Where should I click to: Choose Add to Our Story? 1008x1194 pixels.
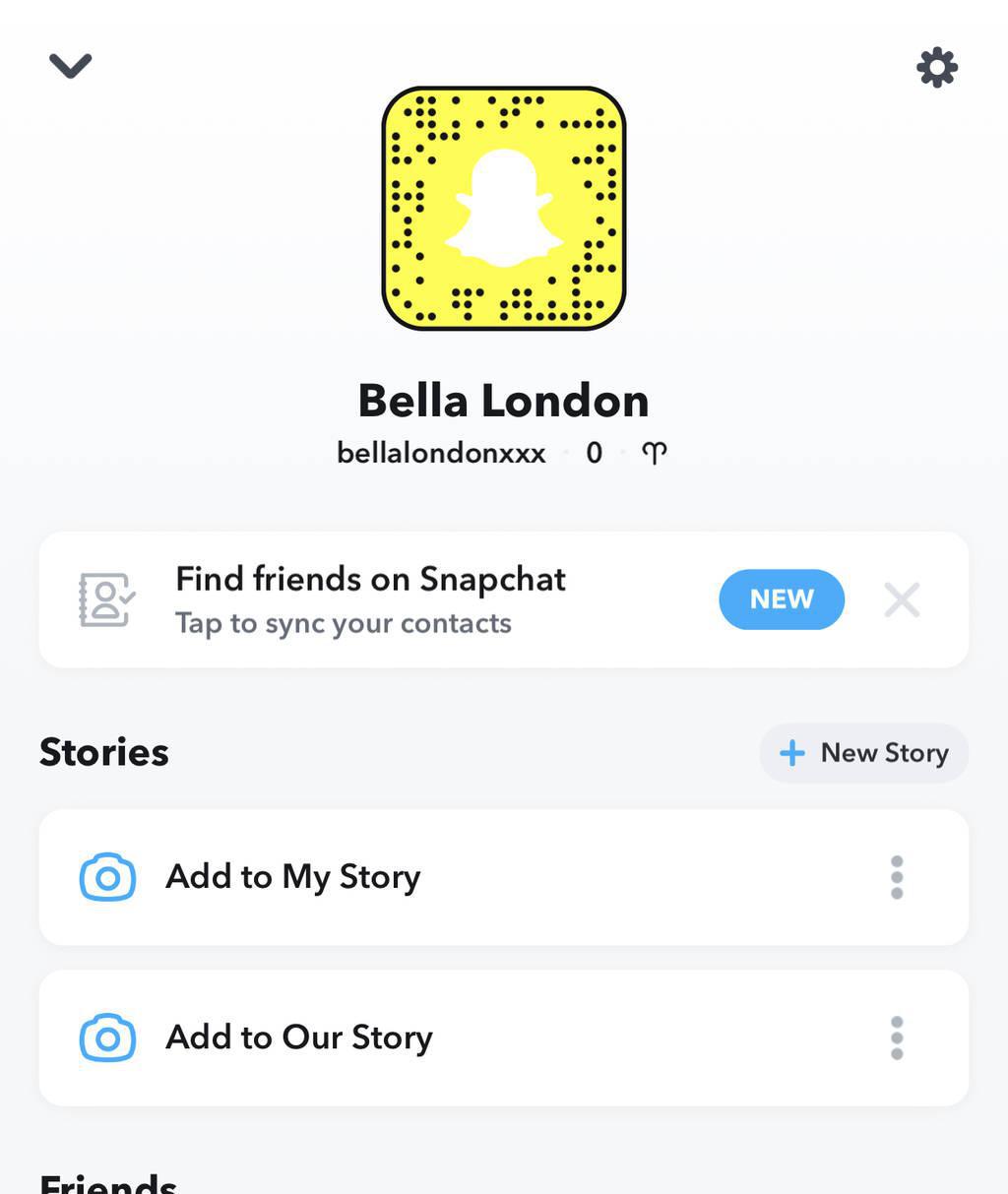(299, 1037)
